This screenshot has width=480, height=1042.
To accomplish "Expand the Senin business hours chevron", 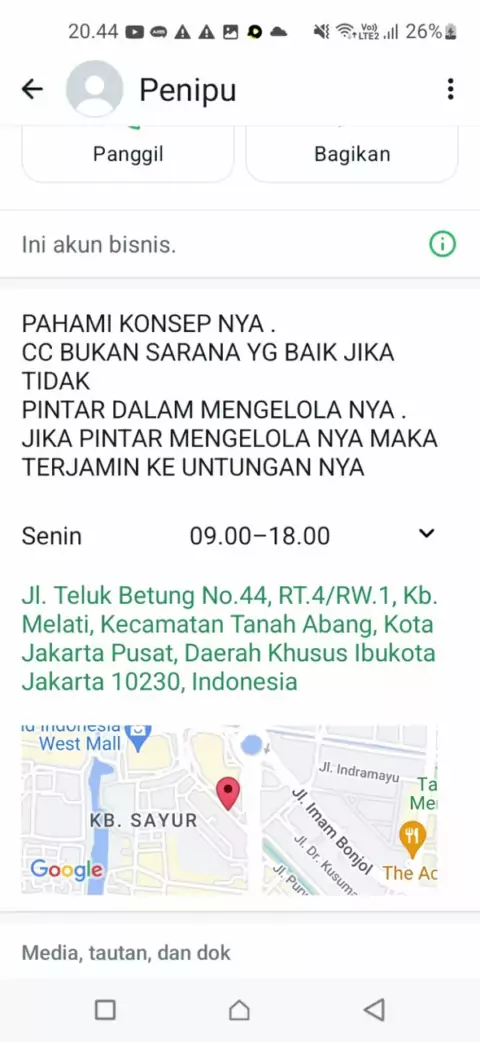I will [x=426, y=533].
